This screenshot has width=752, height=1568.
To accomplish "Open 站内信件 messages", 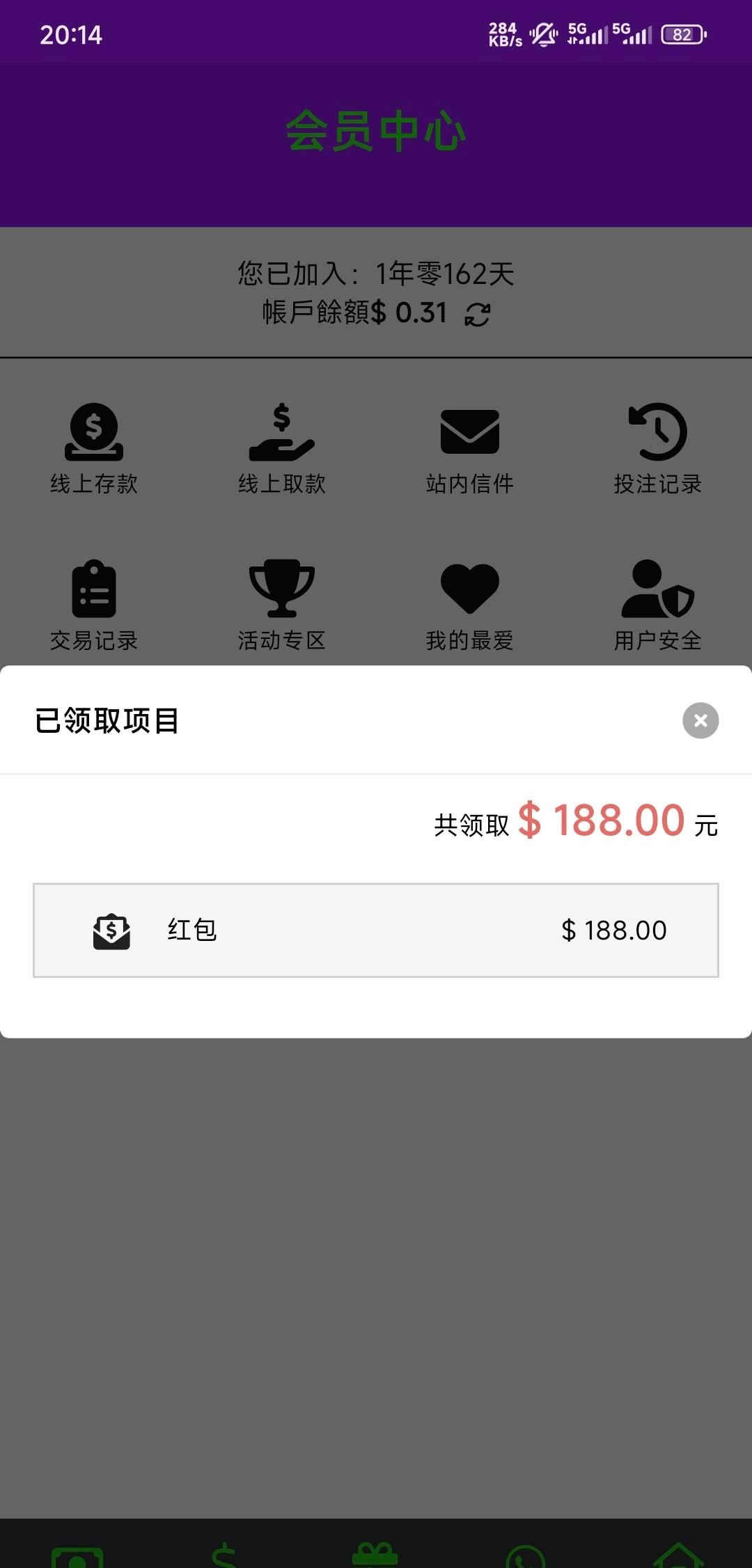I will pyautogui.click(x=470, y=449).
